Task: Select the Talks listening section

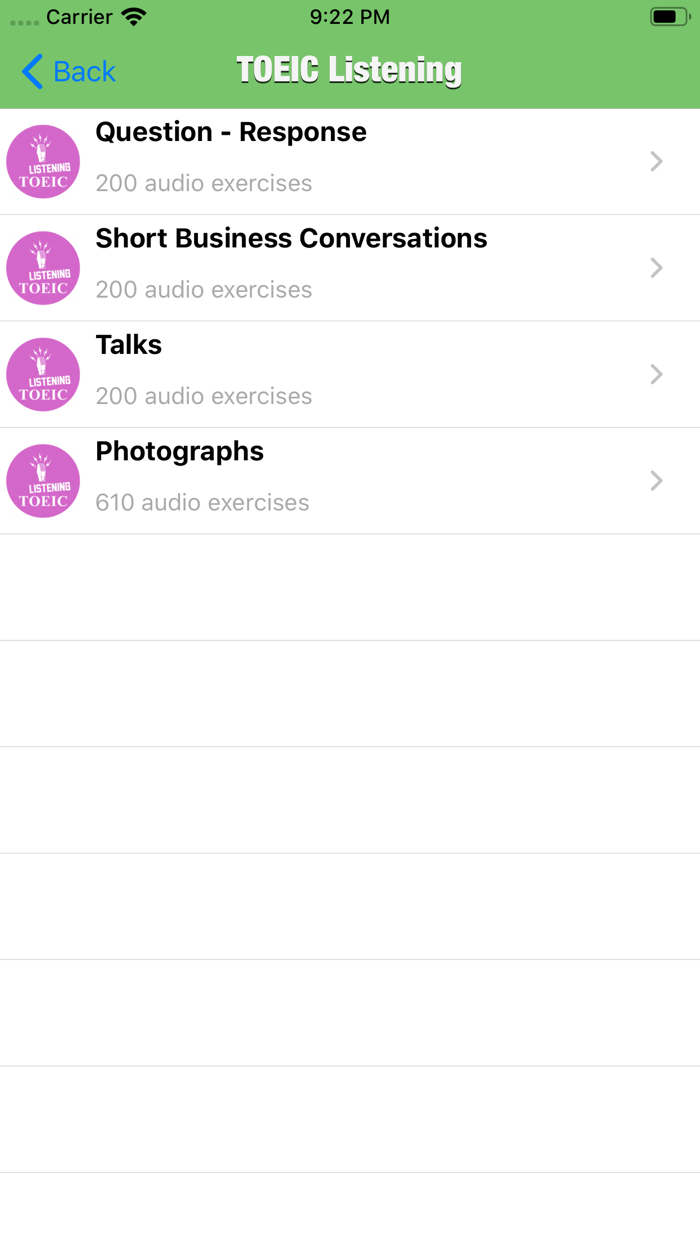Action: 349,374
